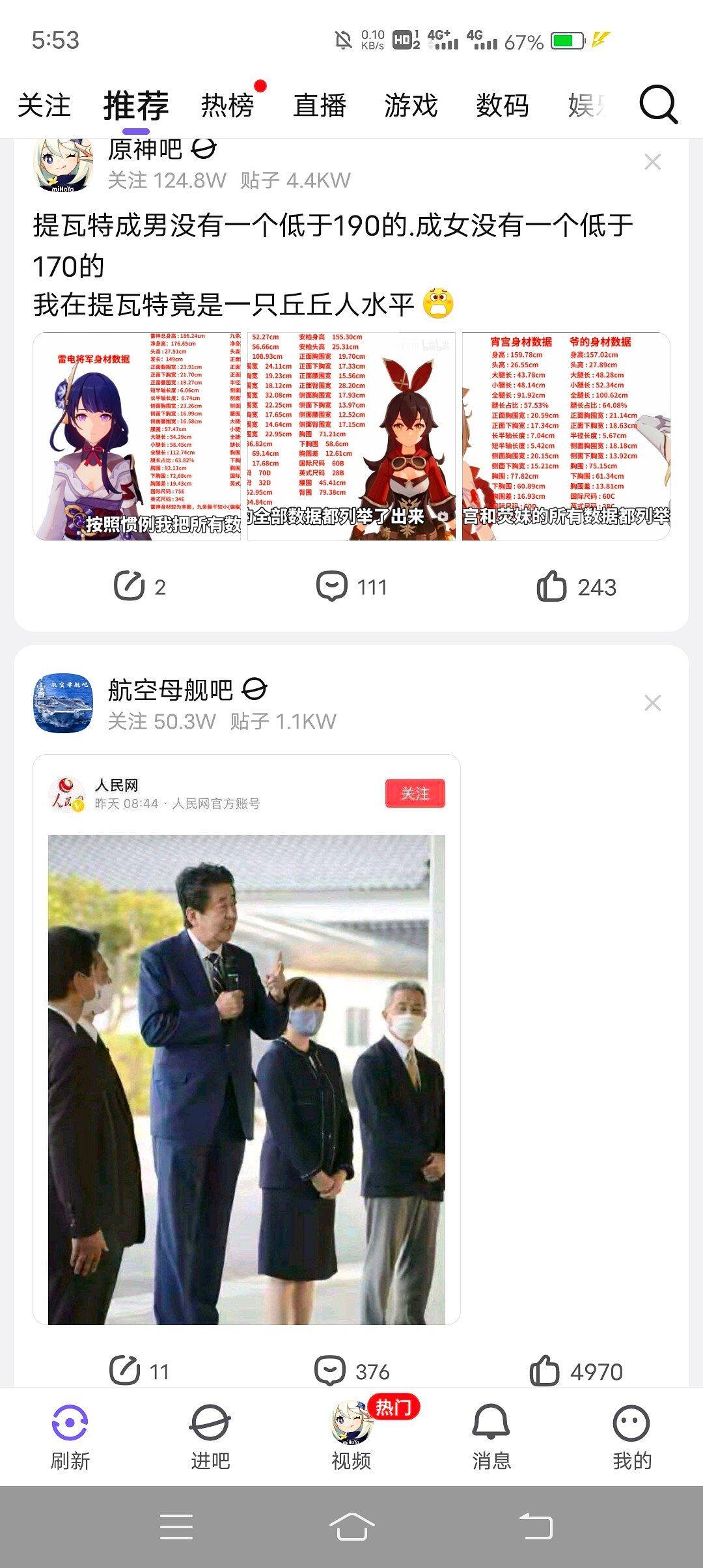Open the 雷电将军 data image thumbnail
Image resolution: width=703 pixels, height=1568 pixels.
click(137, 436)
